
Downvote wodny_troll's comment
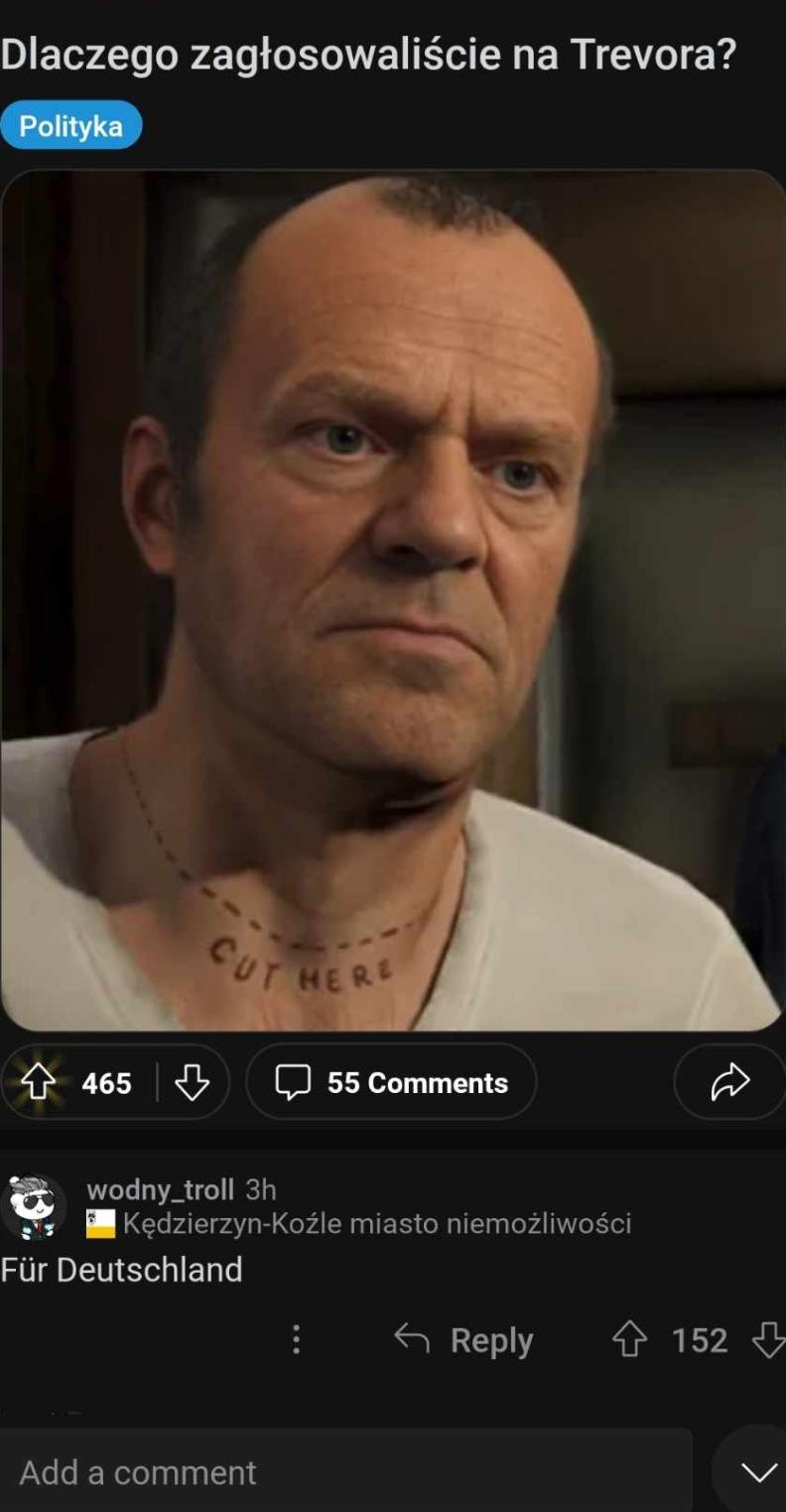(768, 1340)
